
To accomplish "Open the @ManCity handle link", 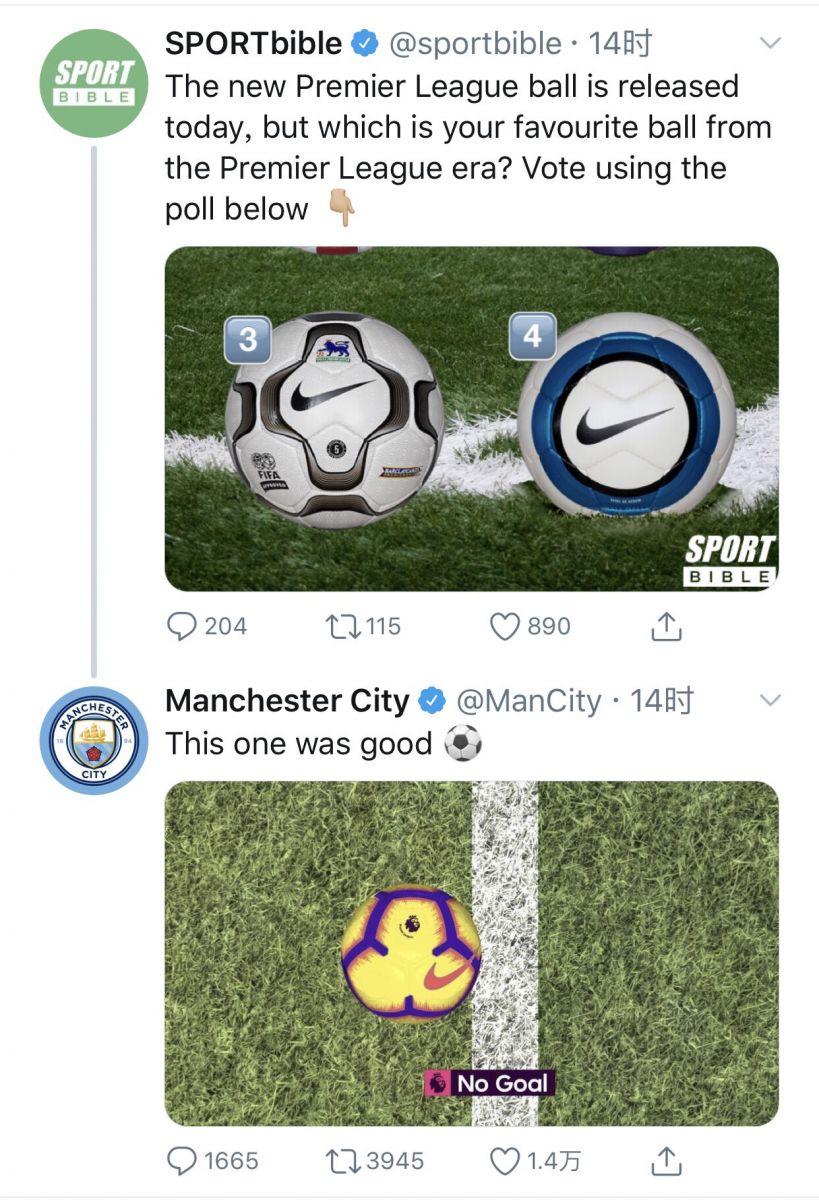I will click(529, 701).
